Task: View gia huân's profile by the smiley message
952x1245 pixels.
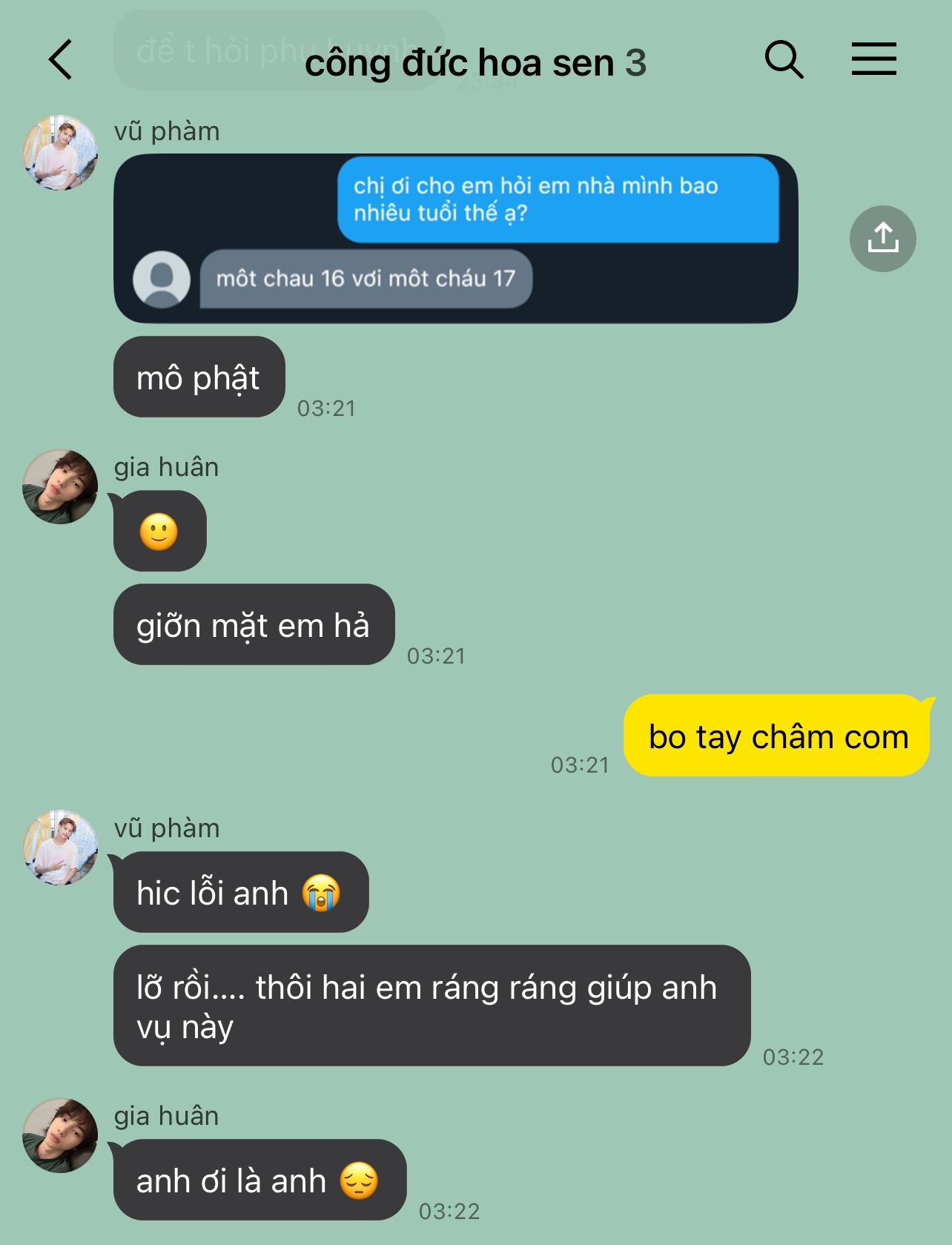Action: (x=60, y=486)
